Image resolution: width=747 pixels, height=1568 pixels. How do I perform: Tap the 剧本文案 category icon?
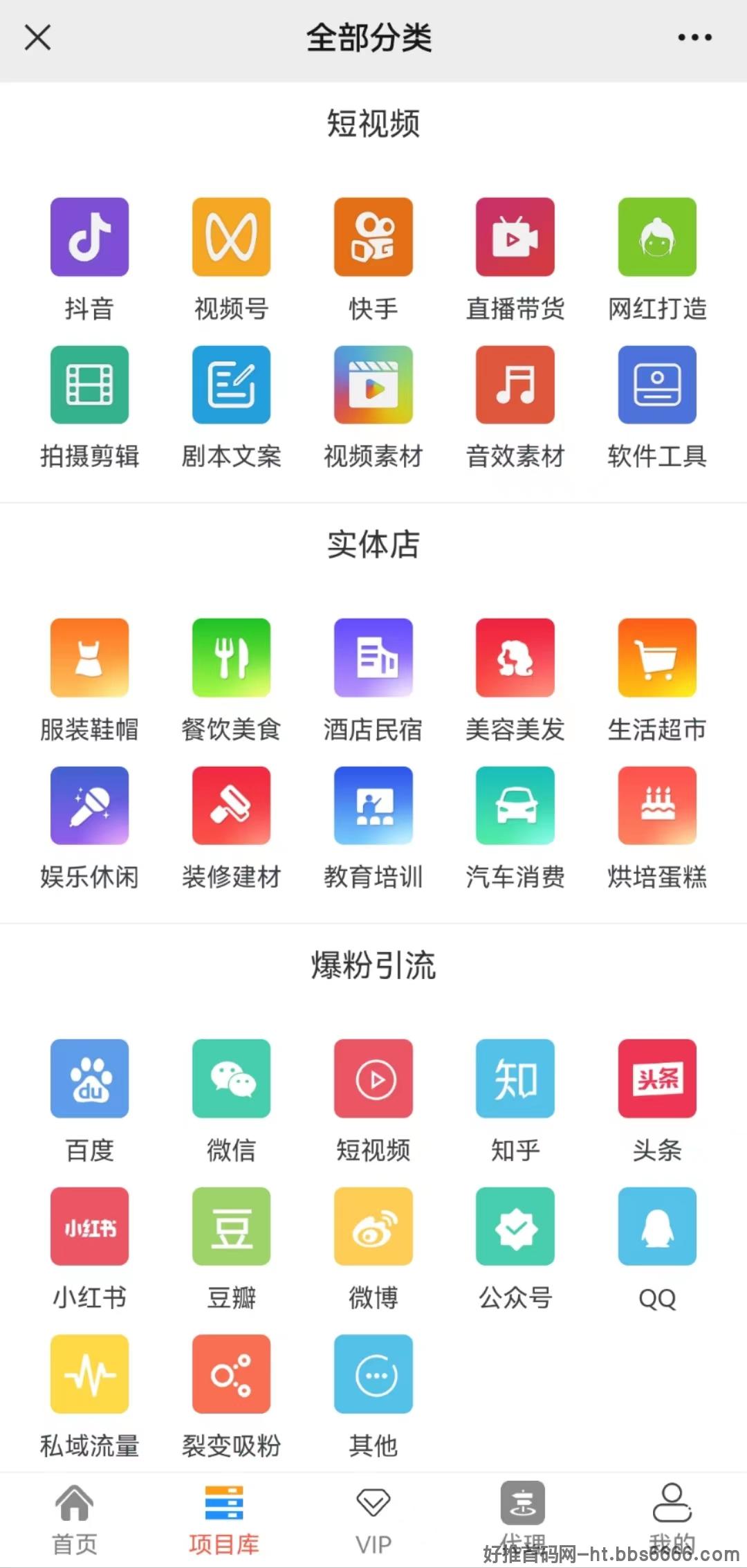pyautogui.click(x=231, y=385)
